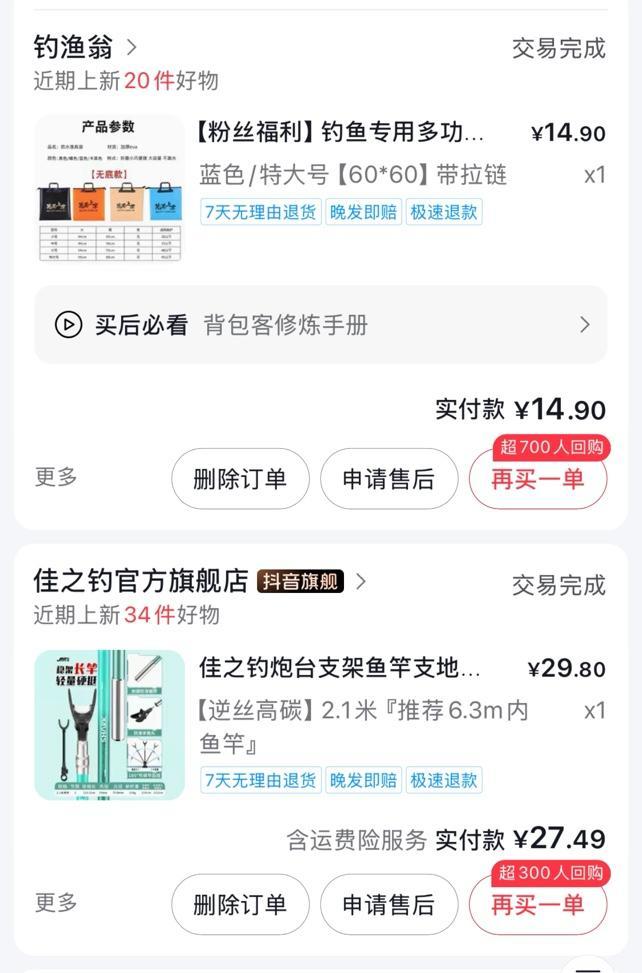Open 买后必看 背包客修炼手册 guide

pos(320,325)
